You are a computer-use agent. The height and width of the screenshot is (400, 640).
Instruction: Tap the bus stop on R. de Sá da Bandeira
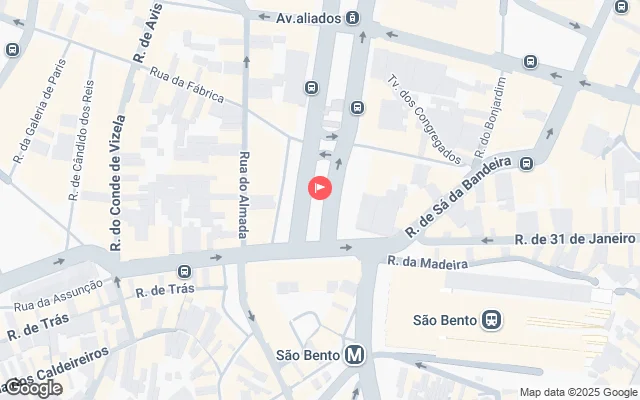coord(526,164)
